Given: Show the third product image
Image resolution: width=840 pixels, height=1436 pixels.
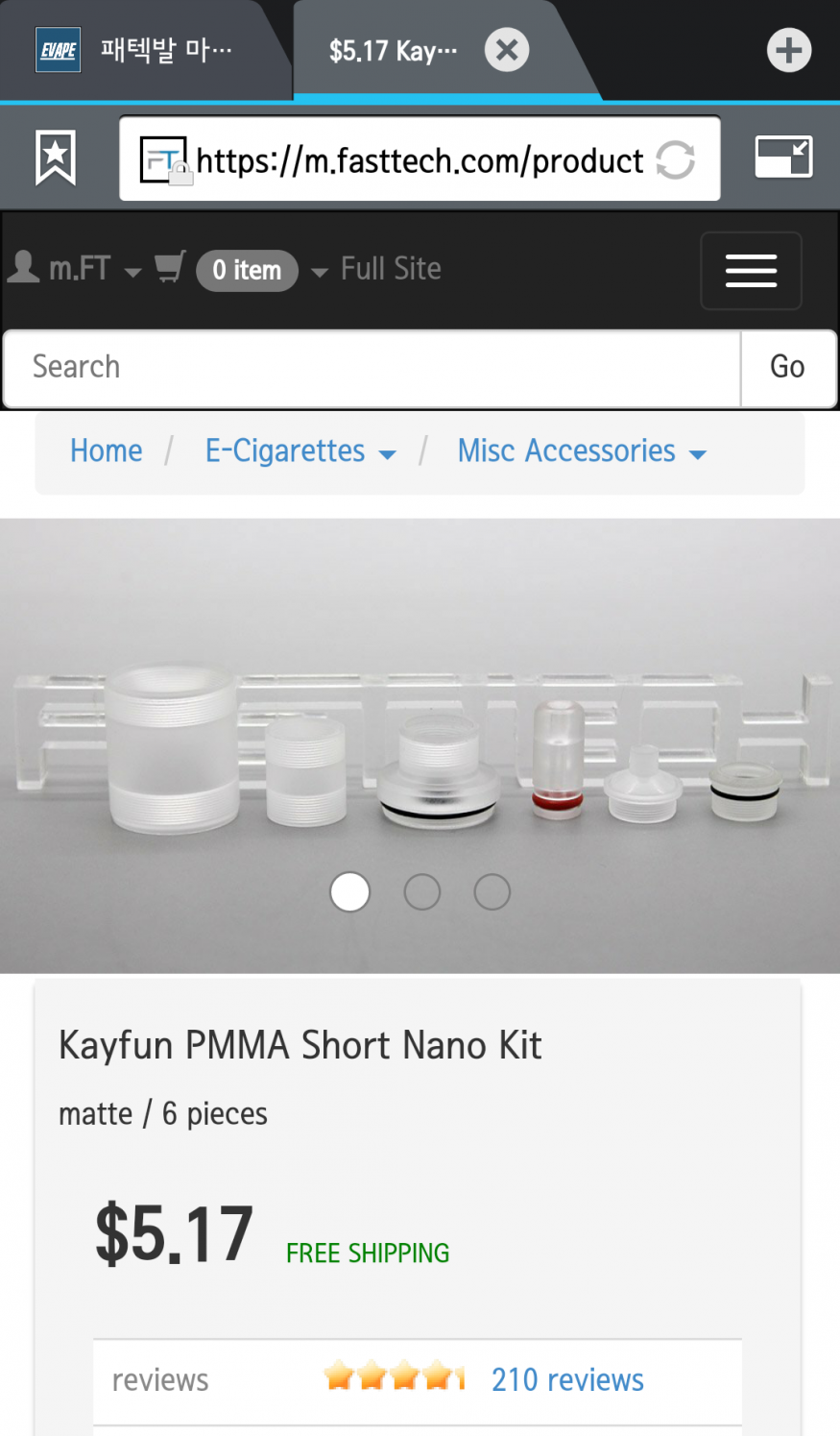Looking at the screenshot, I should pyautogui.click(x=492, y=892).
